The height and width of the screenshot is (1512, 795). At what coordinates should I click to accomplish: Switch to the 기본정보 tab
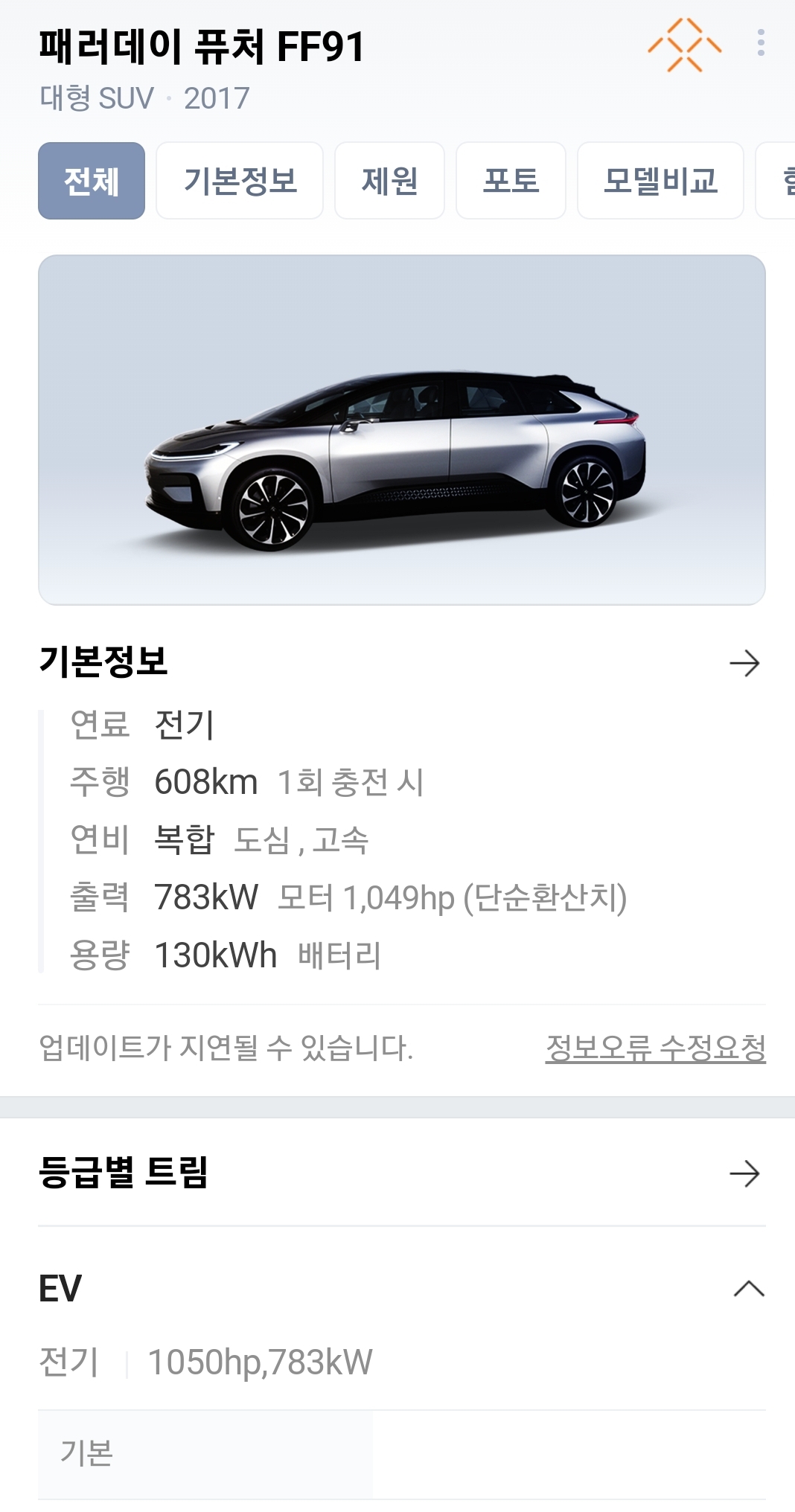[240, 181]
